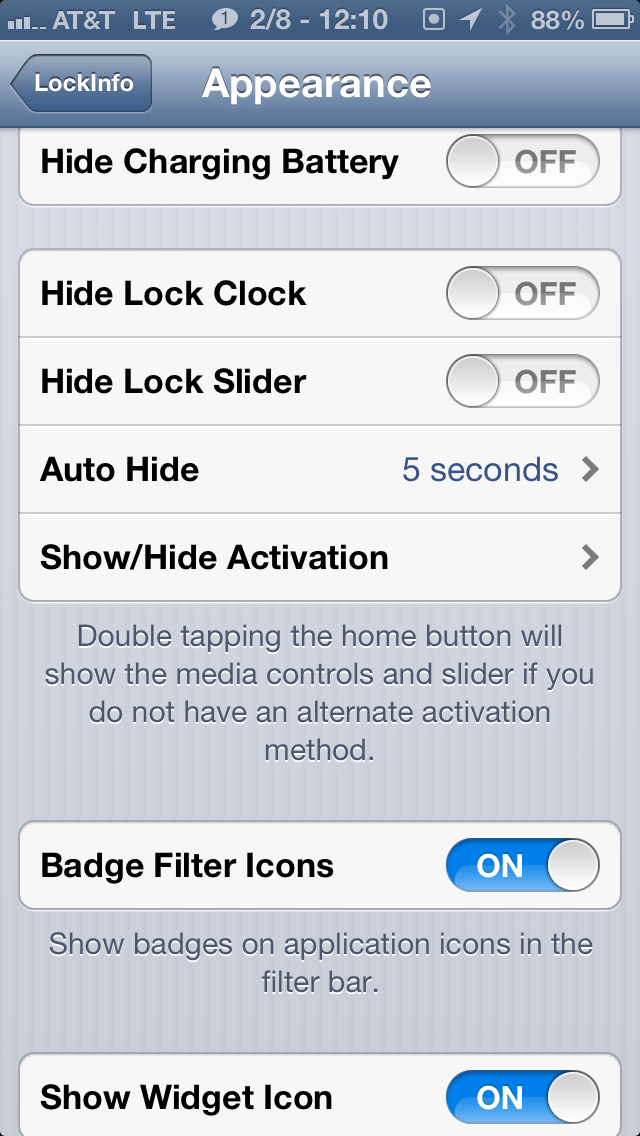Disable Badge Filter Icons
Viewport: 640px width, 1136px height.
tap(523, 865)
